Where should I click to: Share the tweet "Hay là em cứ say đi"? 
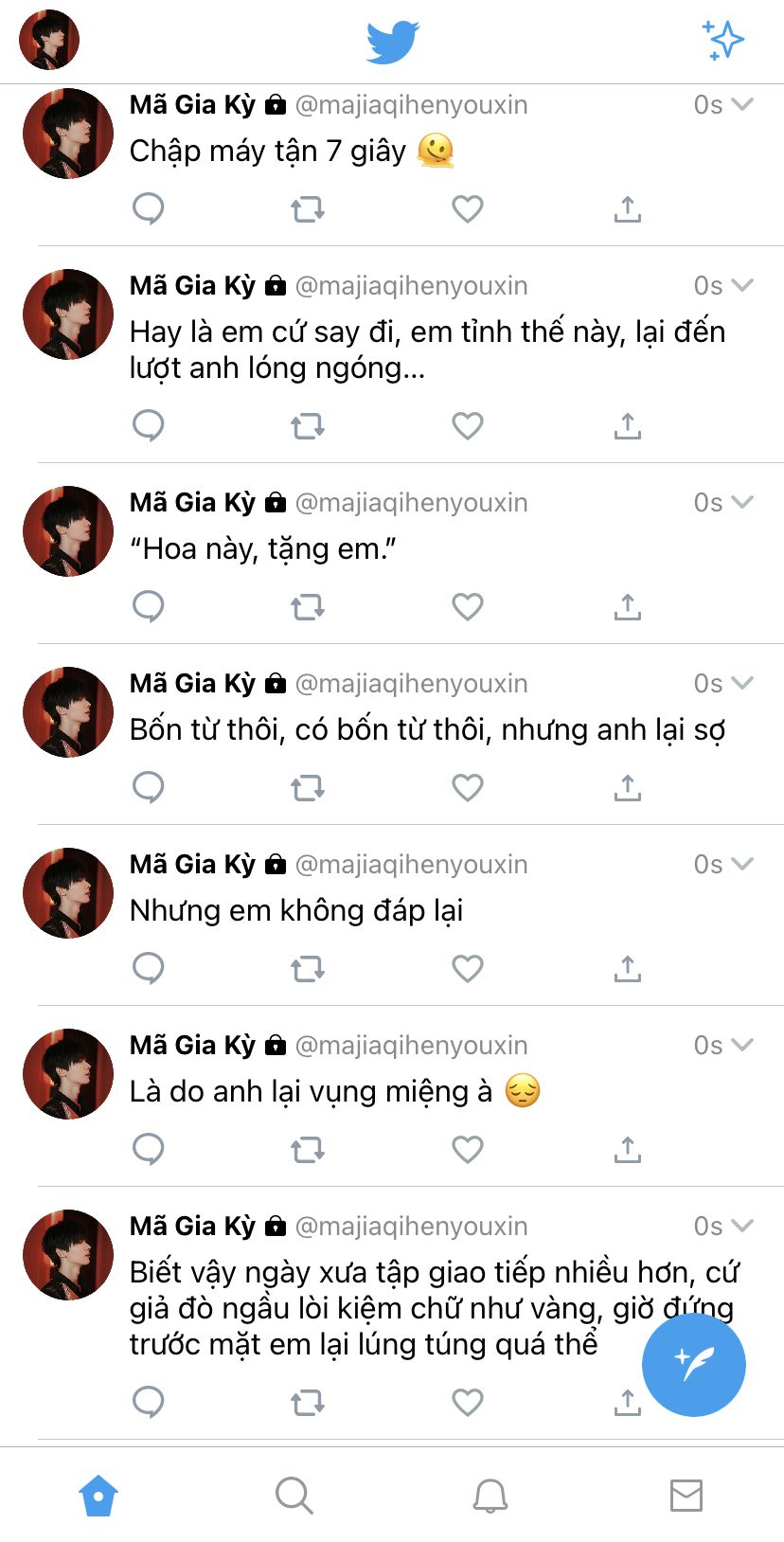627,426
